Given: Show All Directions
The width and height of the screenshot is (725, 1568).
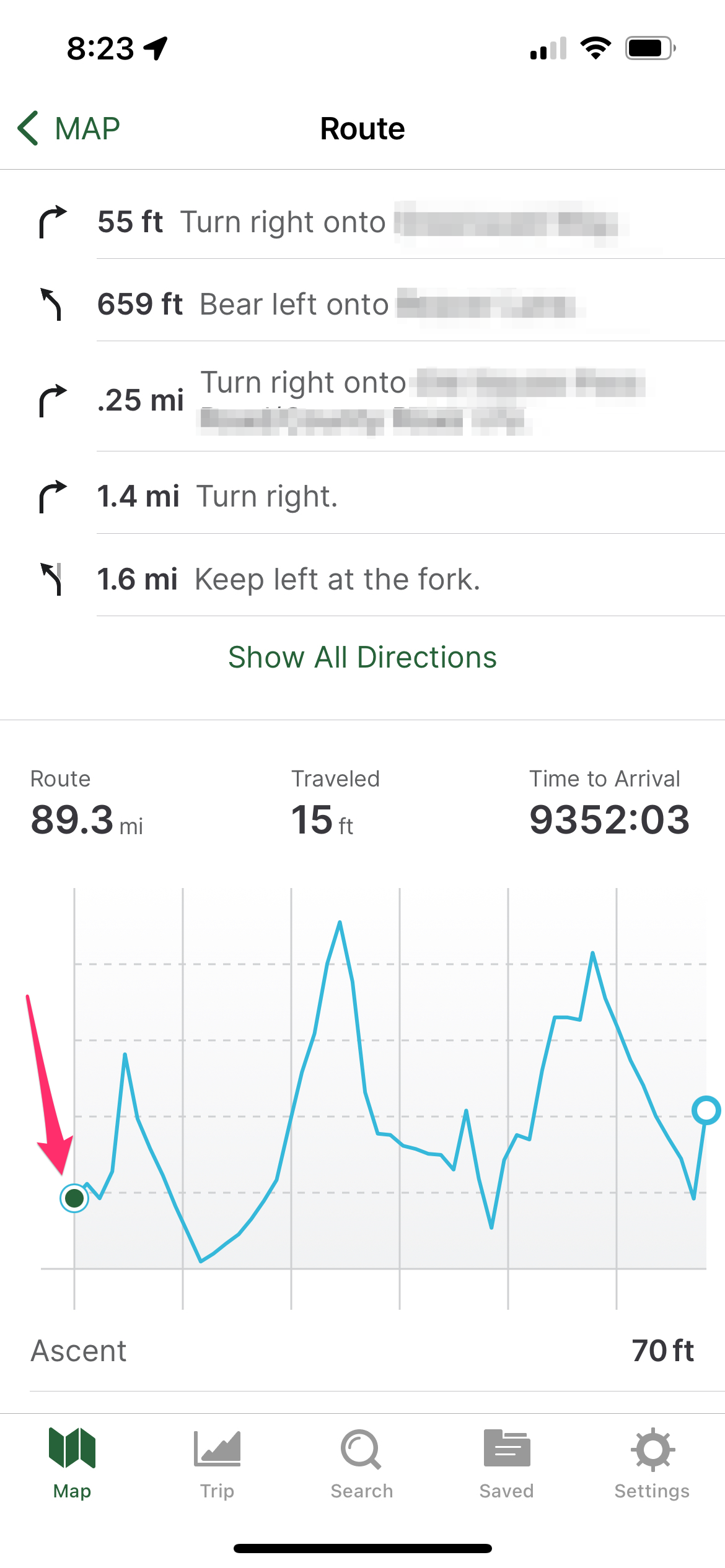Looking at the screenshot, I should coord(362,657).
